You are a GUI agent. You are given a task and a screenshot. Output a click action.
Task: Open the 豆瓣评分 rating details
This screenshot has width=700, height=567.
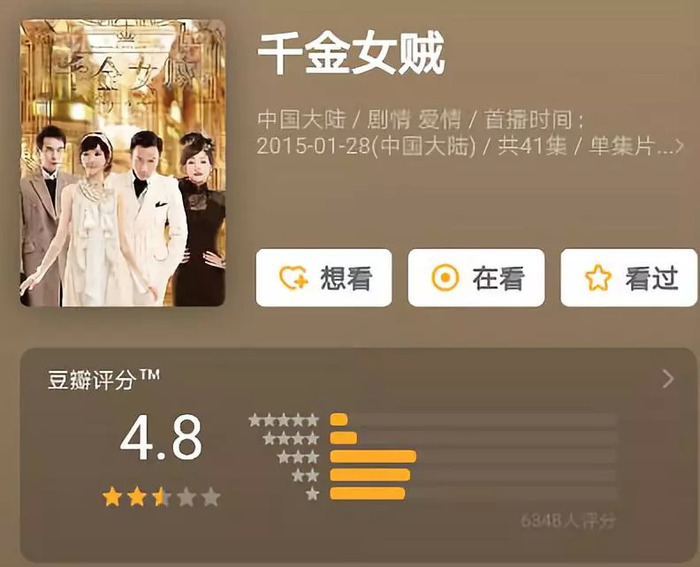(668, 379)
